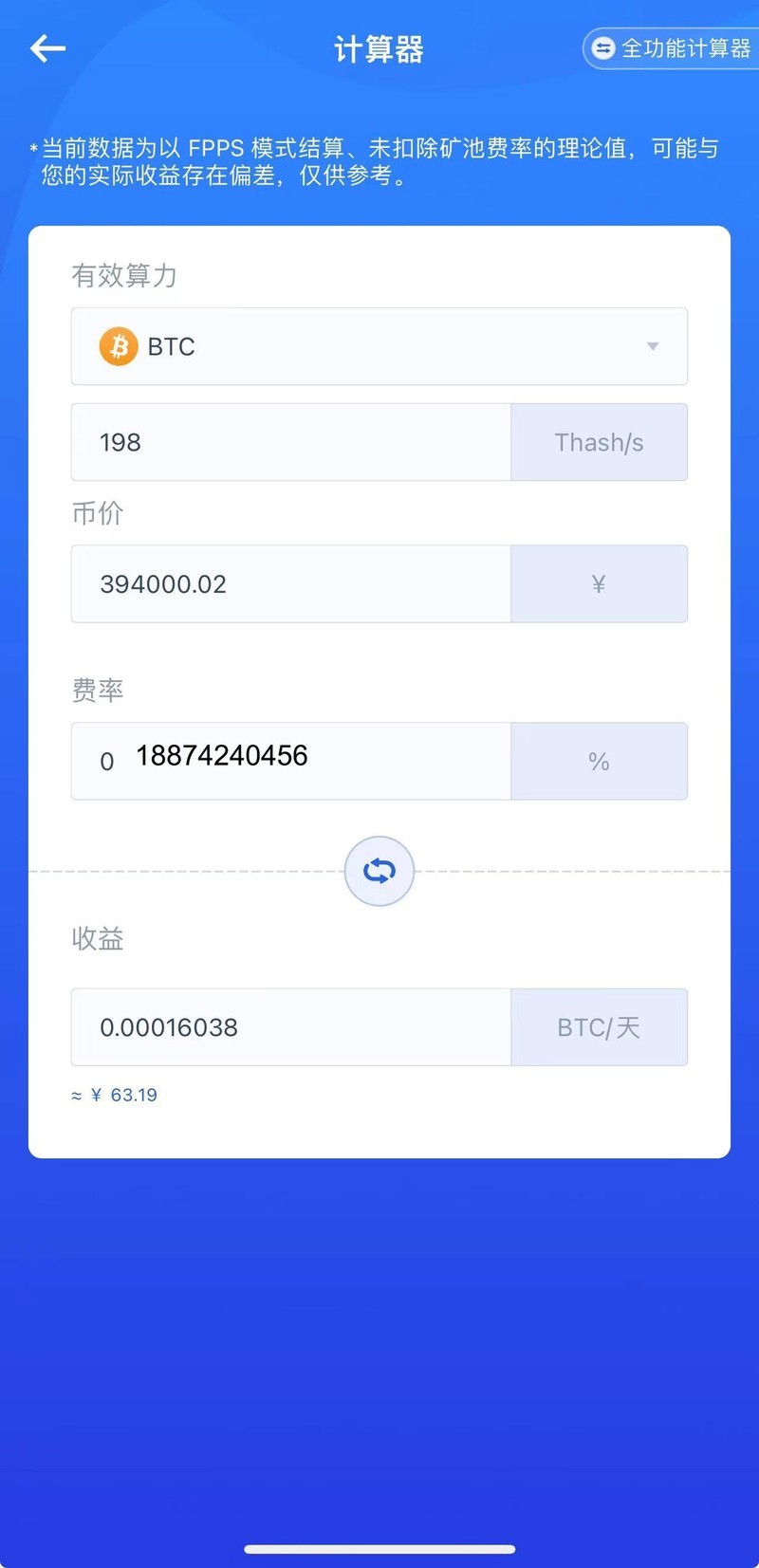Change the BTC/天 earnings unit
Viewport: 759px width, 1568px height.
[x=599, y=1027]
